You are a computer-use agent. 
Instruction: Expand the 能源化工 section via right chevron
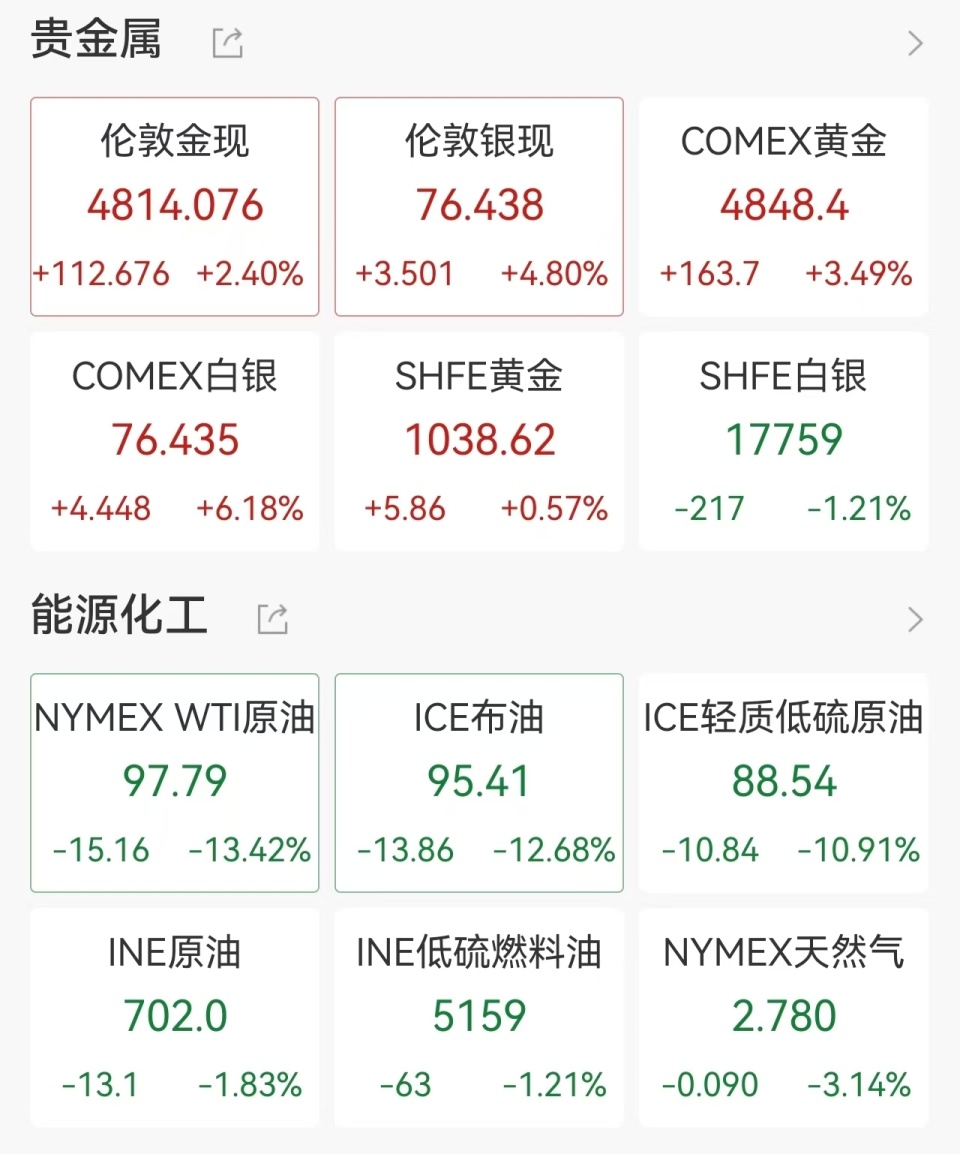(915, 618)
